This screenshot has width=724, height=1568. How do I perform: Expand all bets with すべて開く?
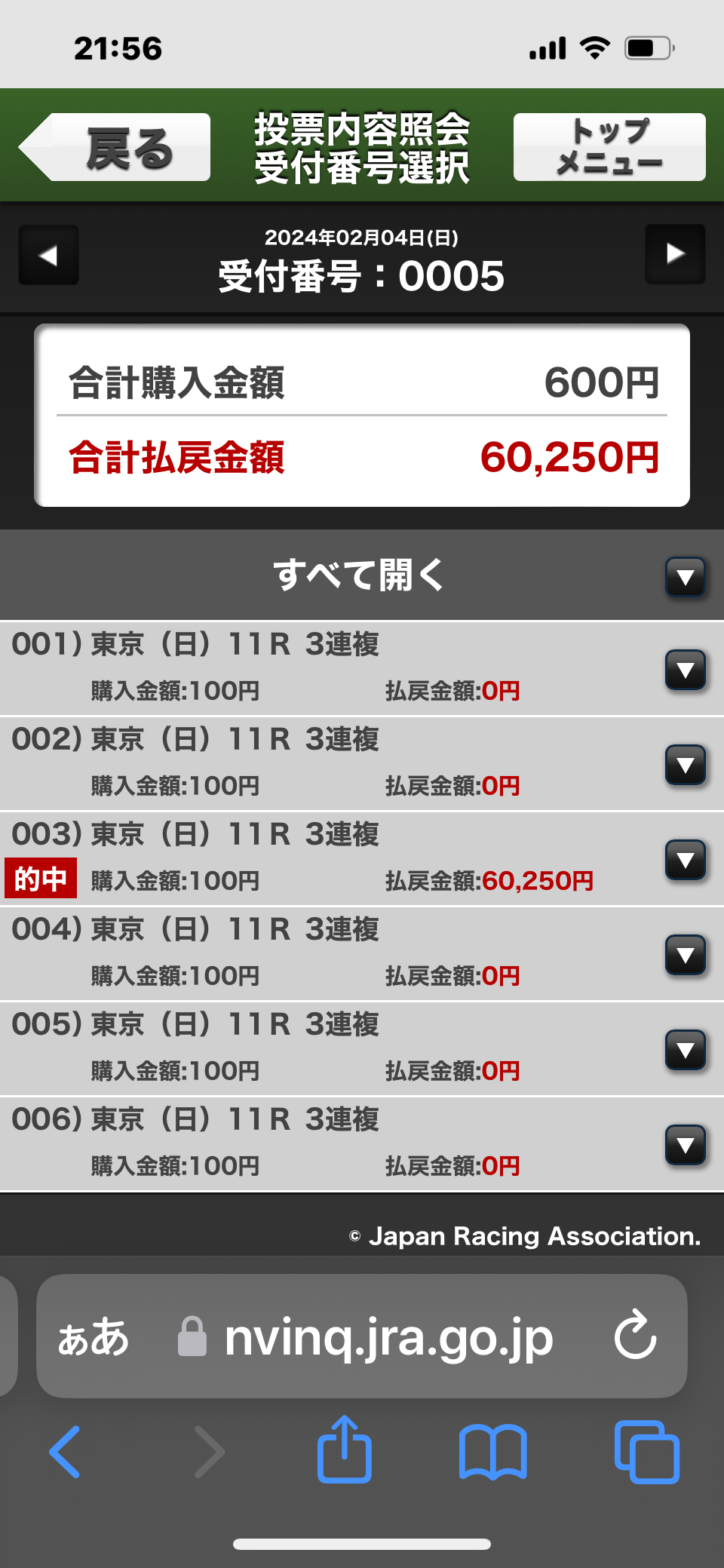click(x=685, y=577)
